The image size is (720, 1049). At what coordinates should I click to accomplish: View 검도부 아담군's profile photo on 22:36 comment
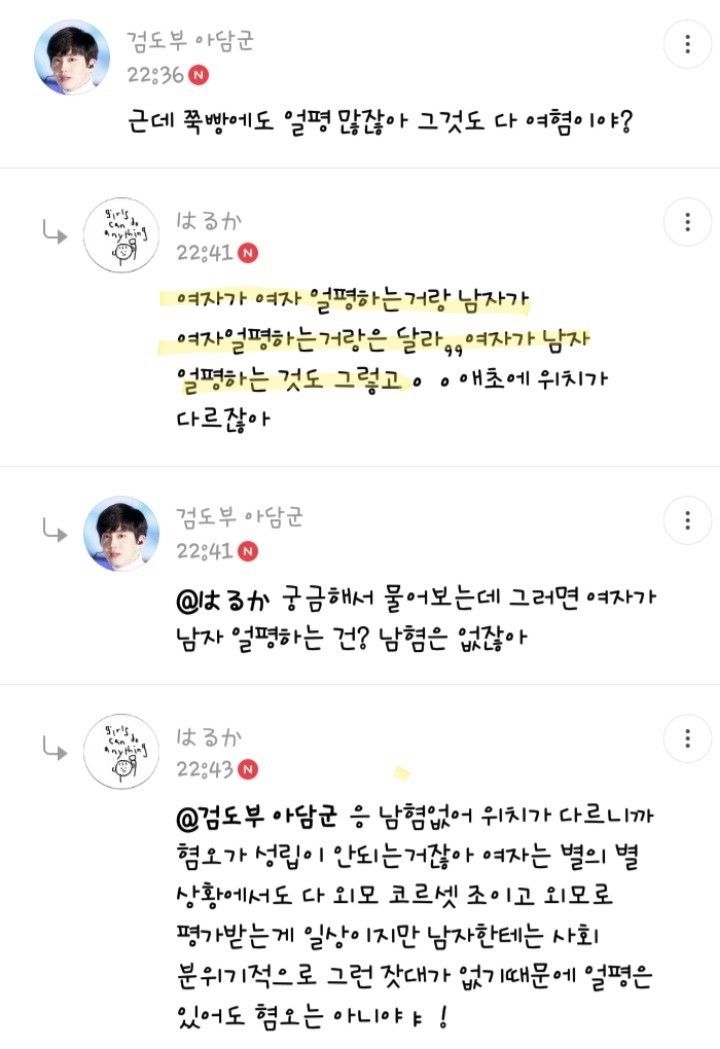pyautogui.click(x=73, y=55)
